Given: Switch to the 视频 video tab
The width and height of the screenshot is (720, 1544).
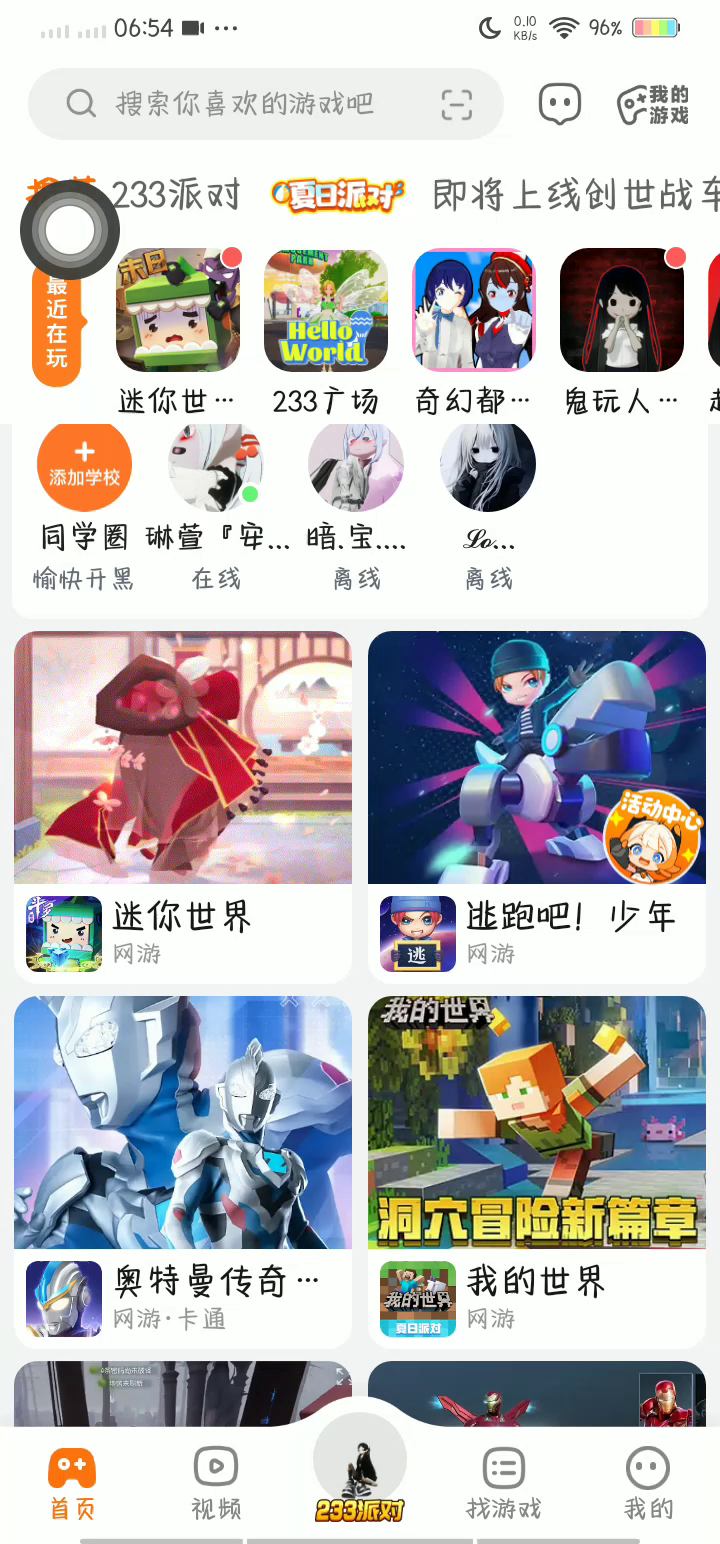Looking at the screenshot, I should tap(216, 1484).
